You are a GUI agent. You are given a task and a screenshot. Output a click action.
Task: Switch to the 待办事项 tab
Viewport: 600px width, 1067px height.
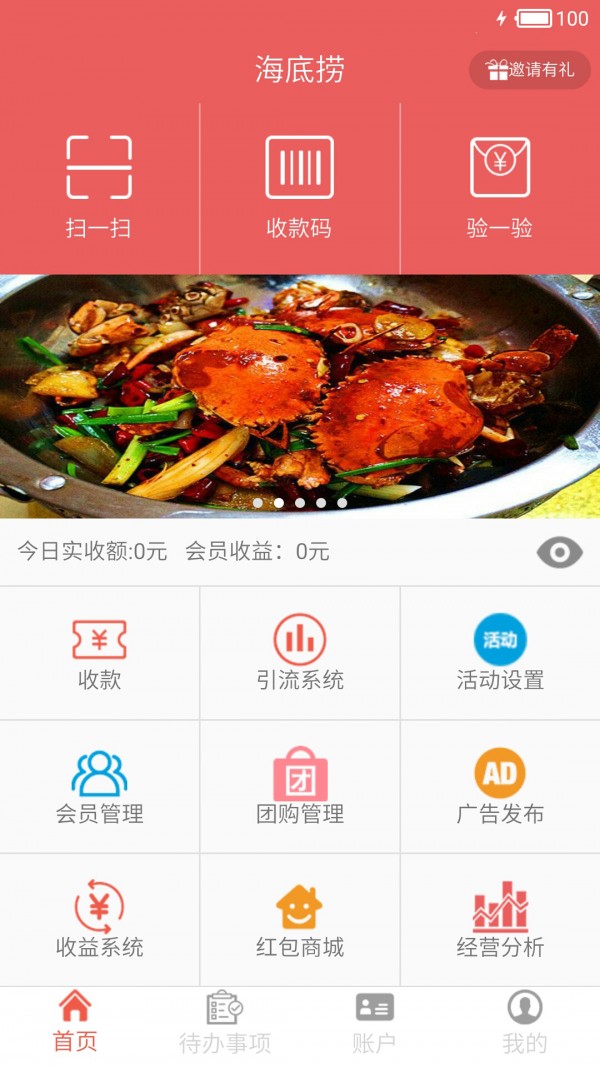pyautogui.click(x=225, y=1022)
